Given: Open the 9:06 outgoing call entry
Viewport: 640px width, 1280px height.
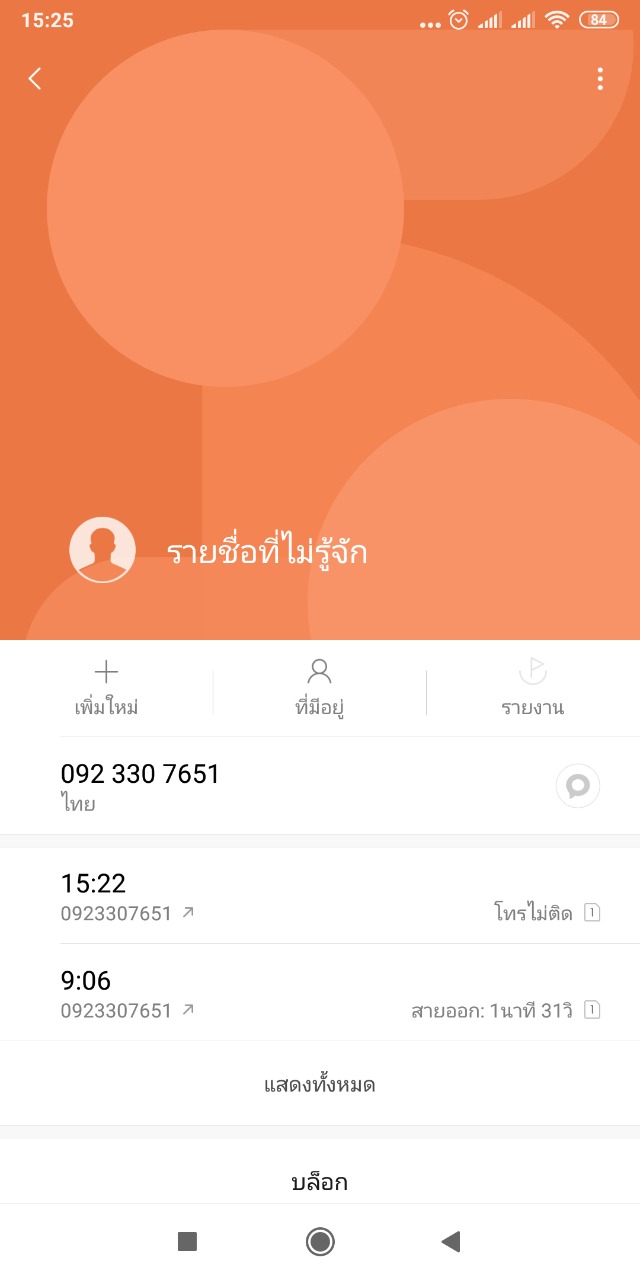Looking at the screenshot, I should (320, 993).
